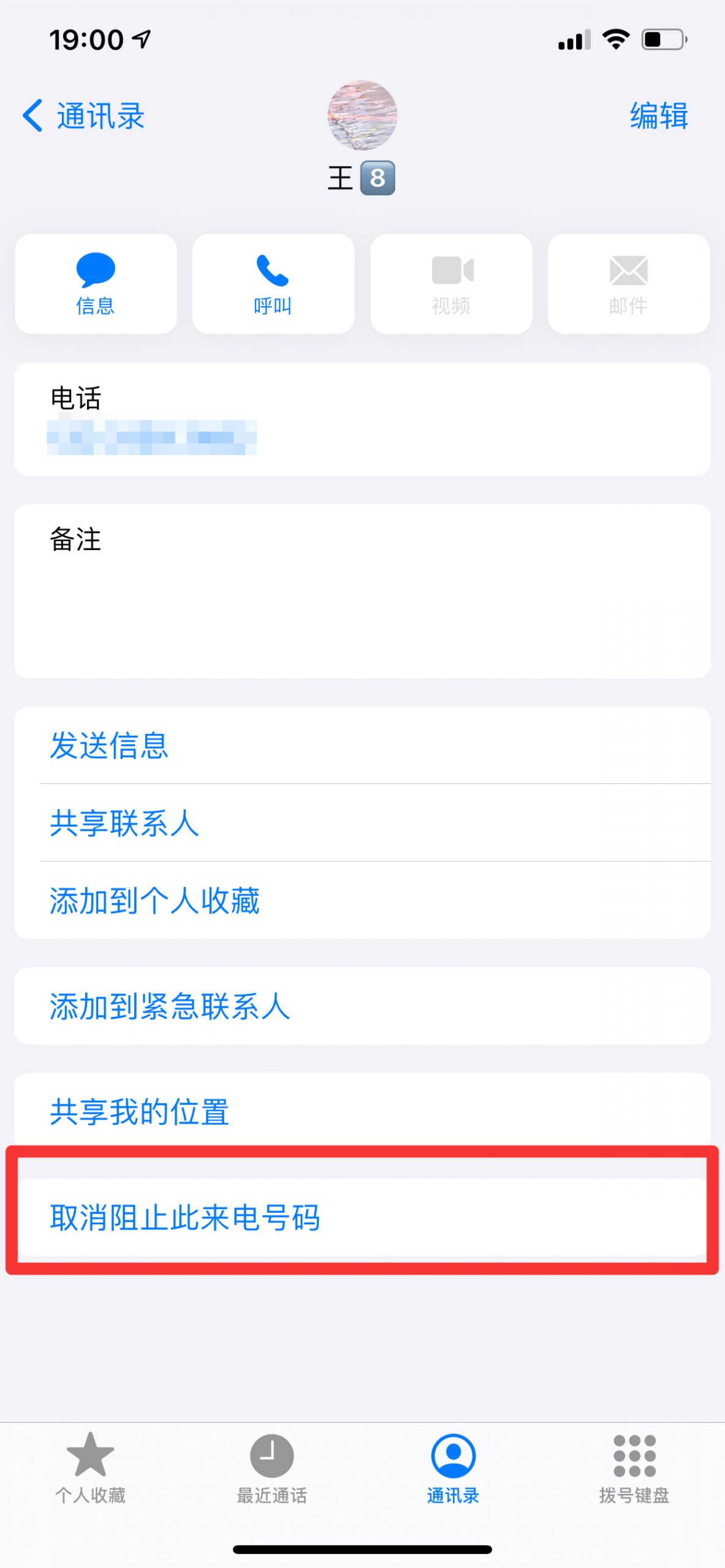Select 发送信息

coord(362,745)
